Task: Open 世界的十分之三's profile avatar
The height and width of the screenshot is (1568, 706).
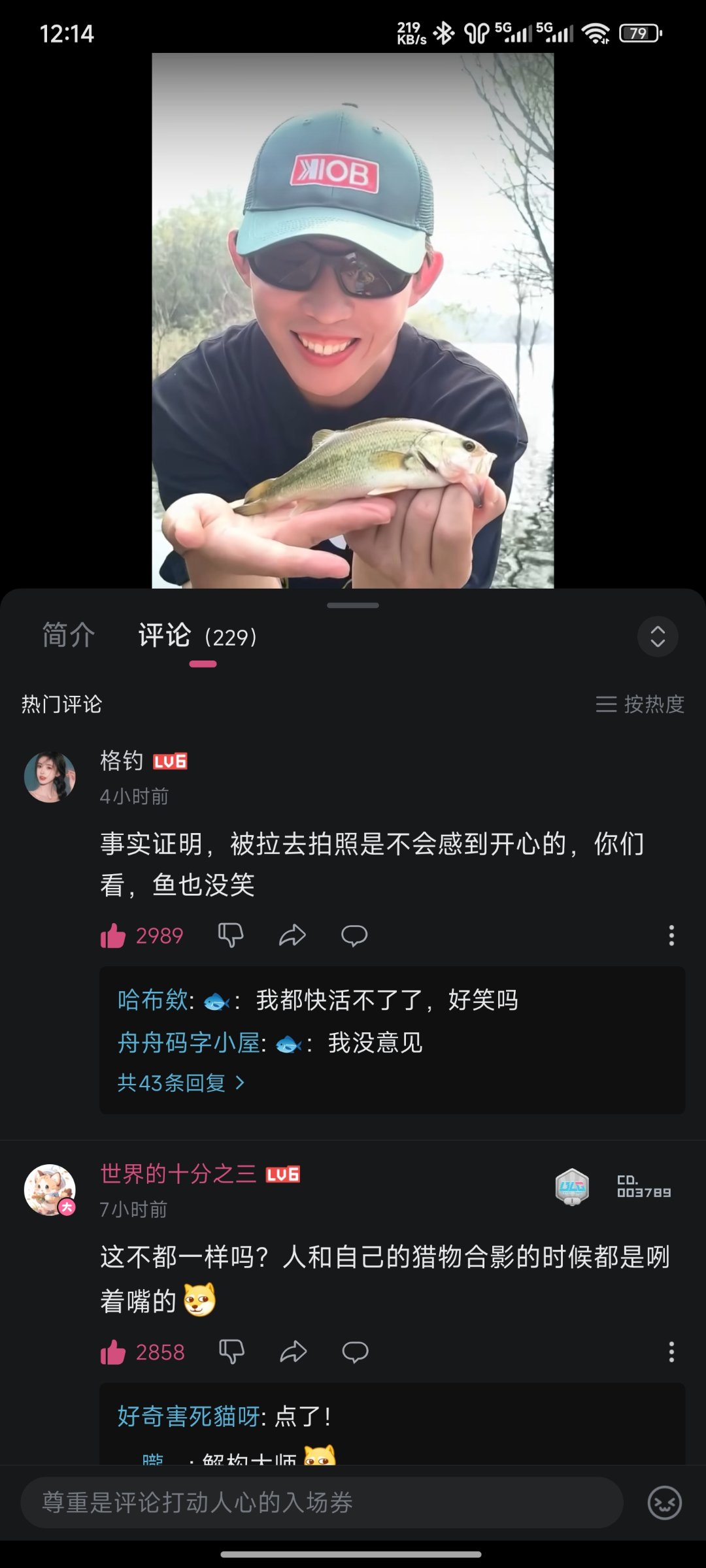Action: pos(50,1190)
